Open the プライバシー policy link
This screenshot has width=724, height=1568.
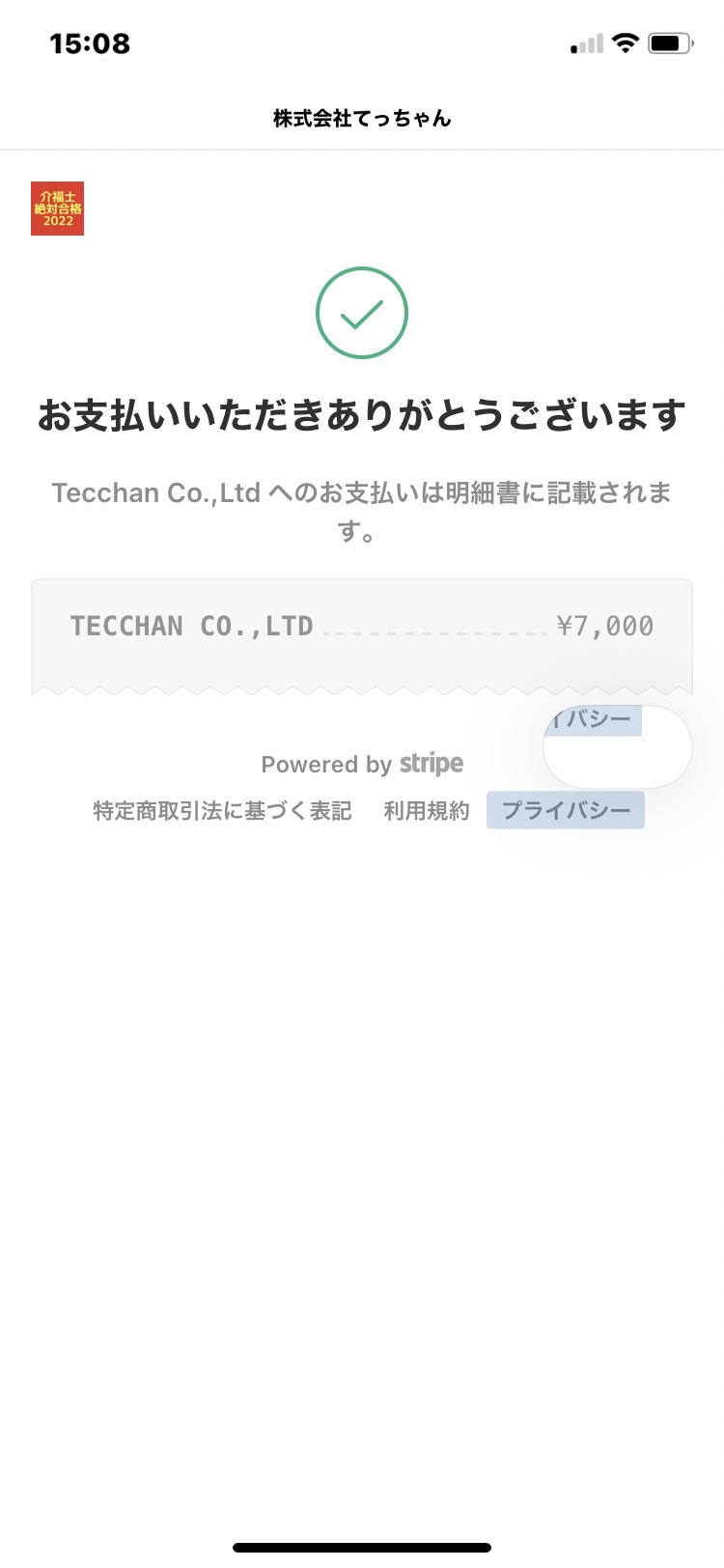point(566,811)
